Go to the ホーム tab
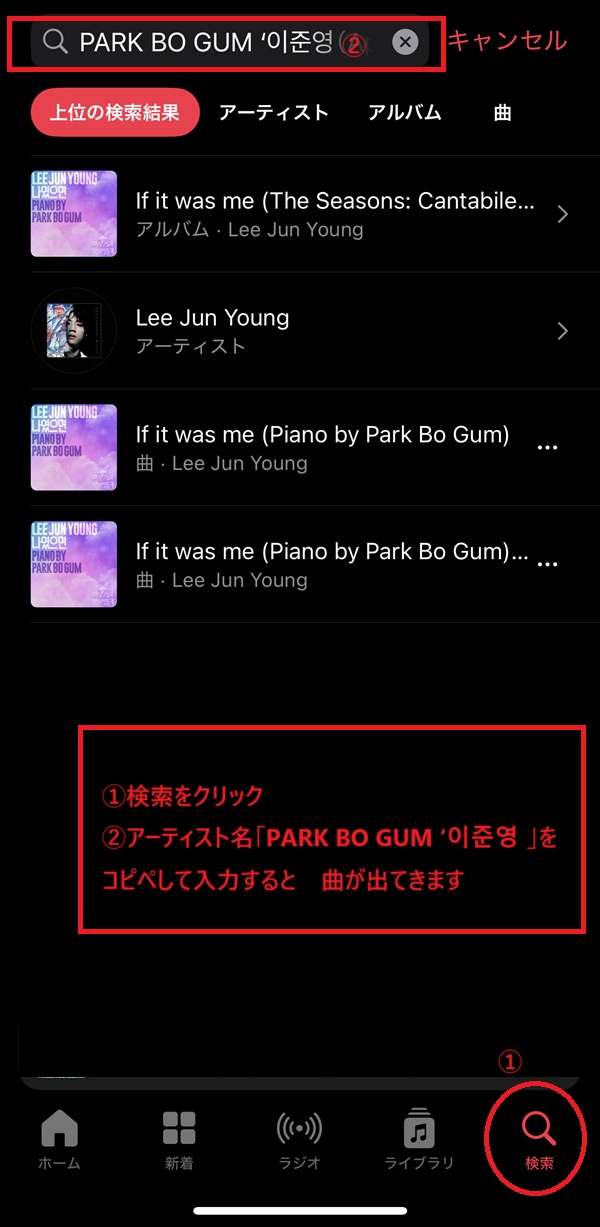The width and height of the screenshot is (600, 1227). (x=59, y=1141)
